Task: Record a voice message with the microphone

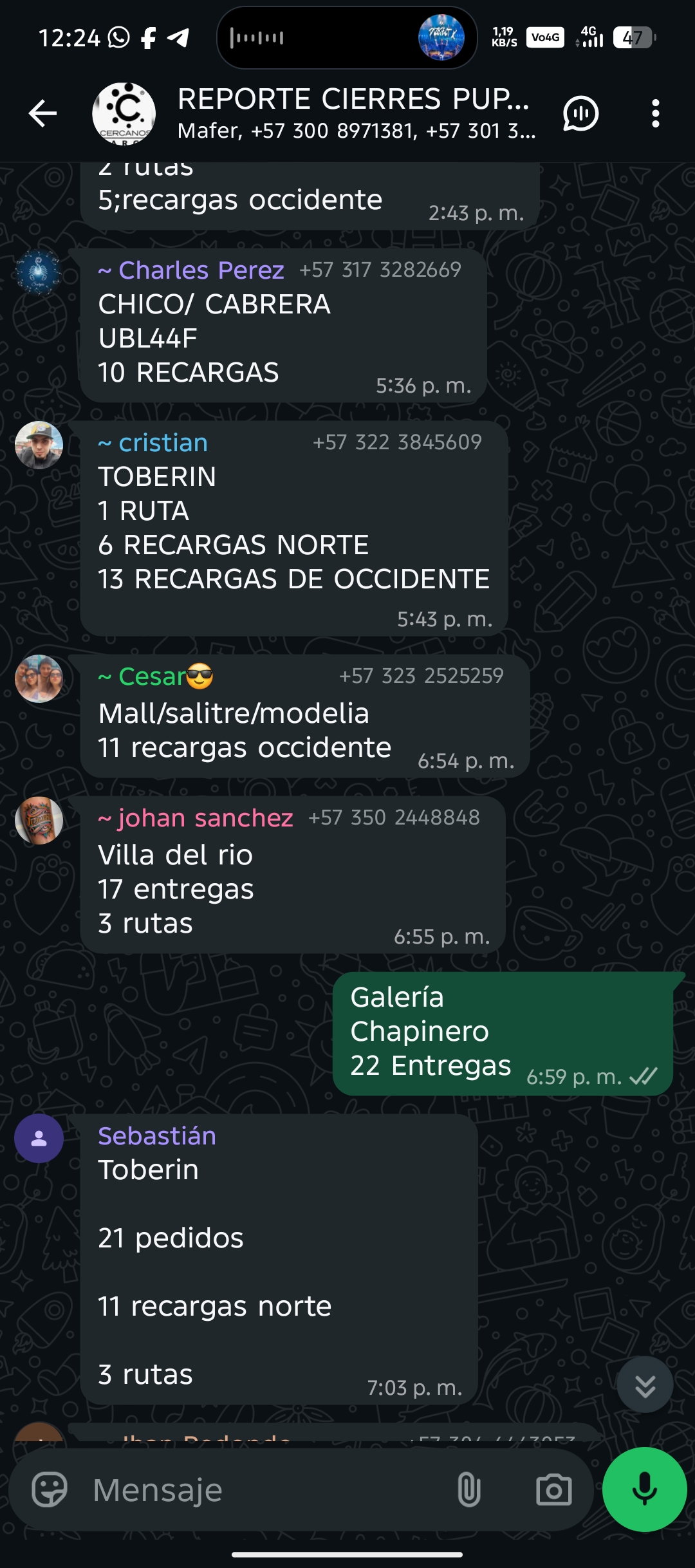Action: click(644, 1489)
